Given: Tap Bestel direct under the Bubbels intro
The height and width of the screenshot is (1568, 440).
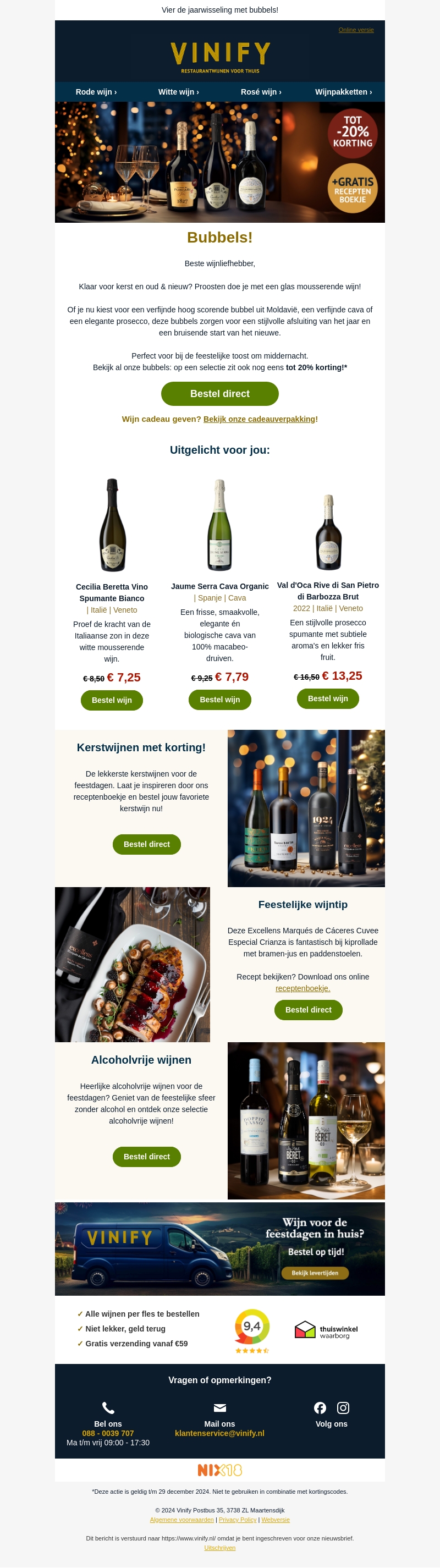Looking at the screenshot, I should pyautogui.click(x=219, y=394).
